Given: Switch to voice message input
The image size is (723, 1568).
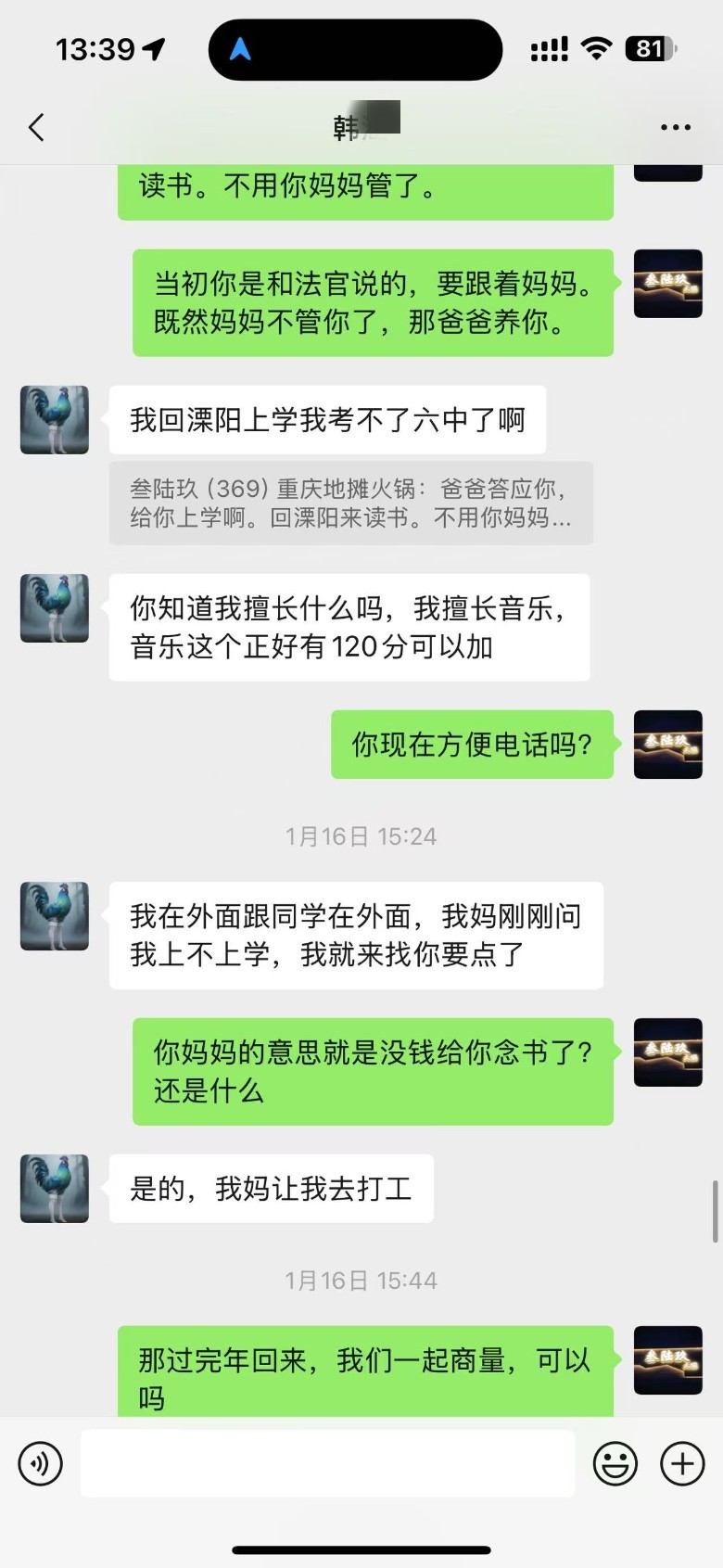Looking at the screenshot, I should (x=40, y=1464).
